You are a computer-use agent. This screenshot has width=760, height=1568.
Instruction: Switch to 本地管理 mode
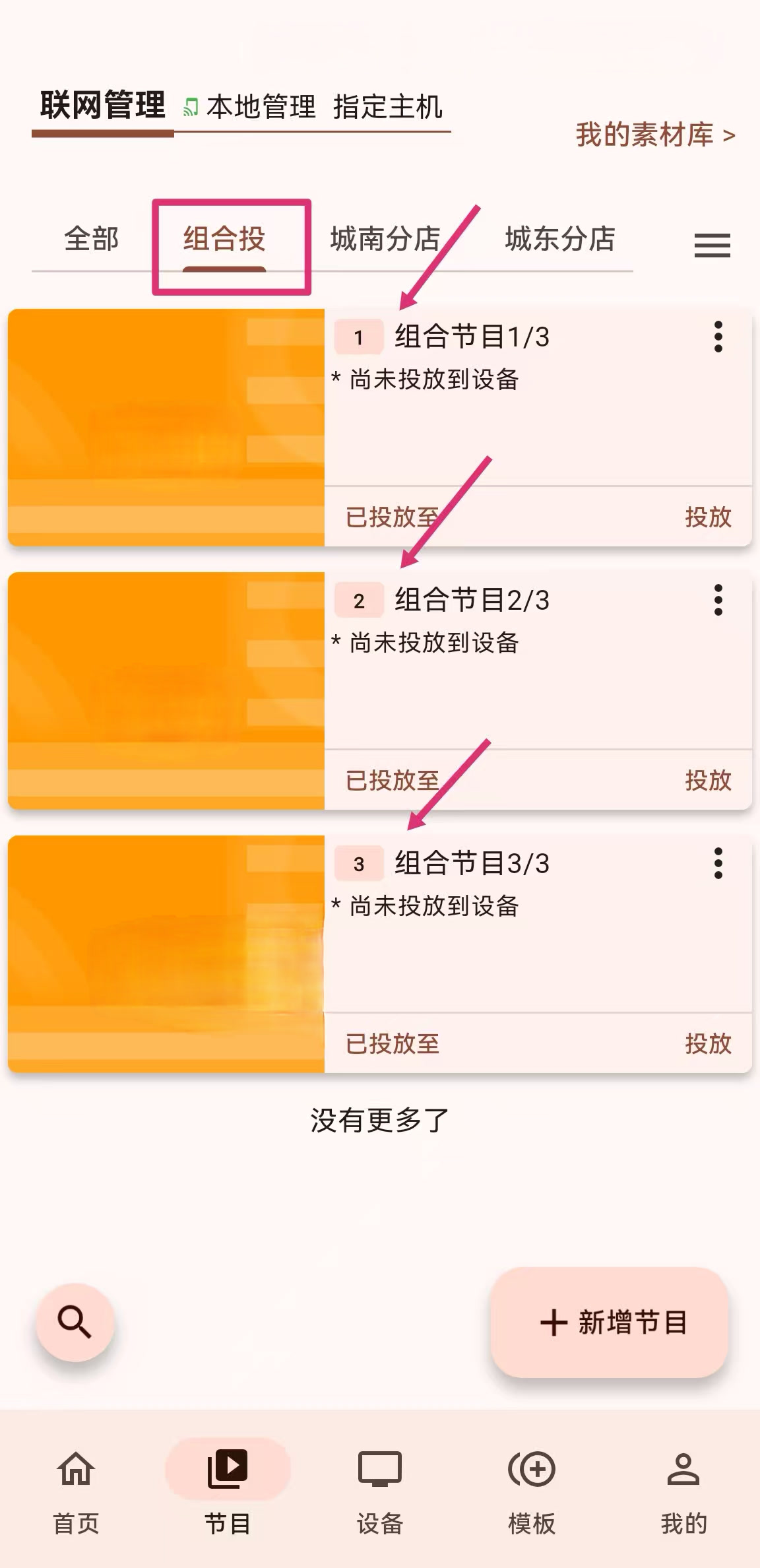point(261,107)
